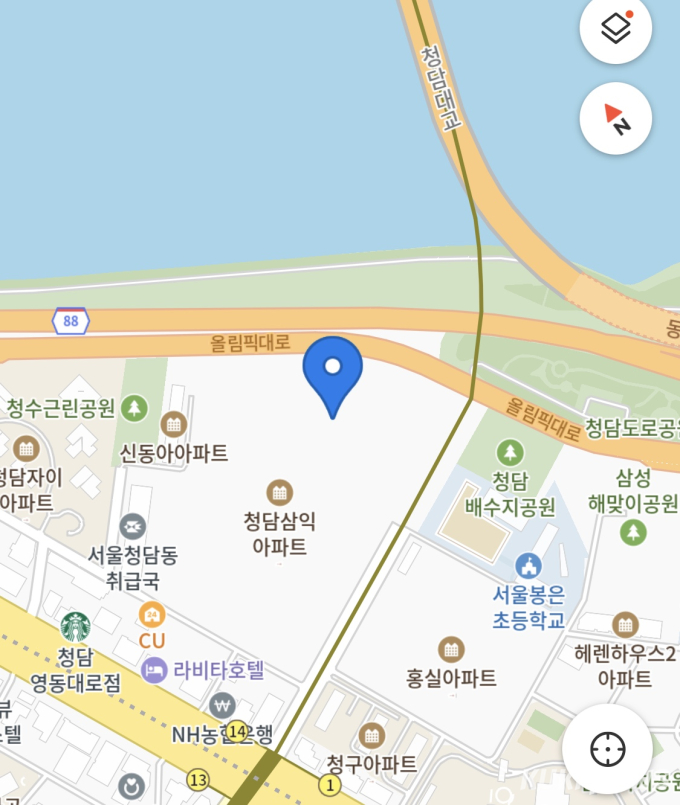Open the 라비타호텔 hotel marker
This screenshot has width=680, height=805.
tap(154, 670)
